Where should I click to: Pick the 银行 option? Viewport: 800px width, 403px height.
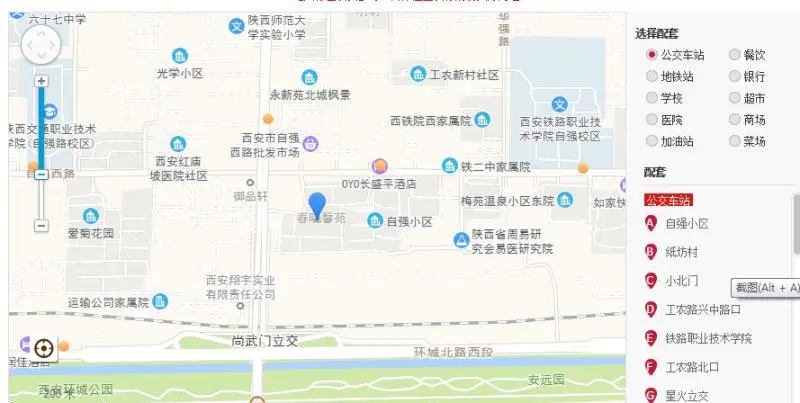735,77
